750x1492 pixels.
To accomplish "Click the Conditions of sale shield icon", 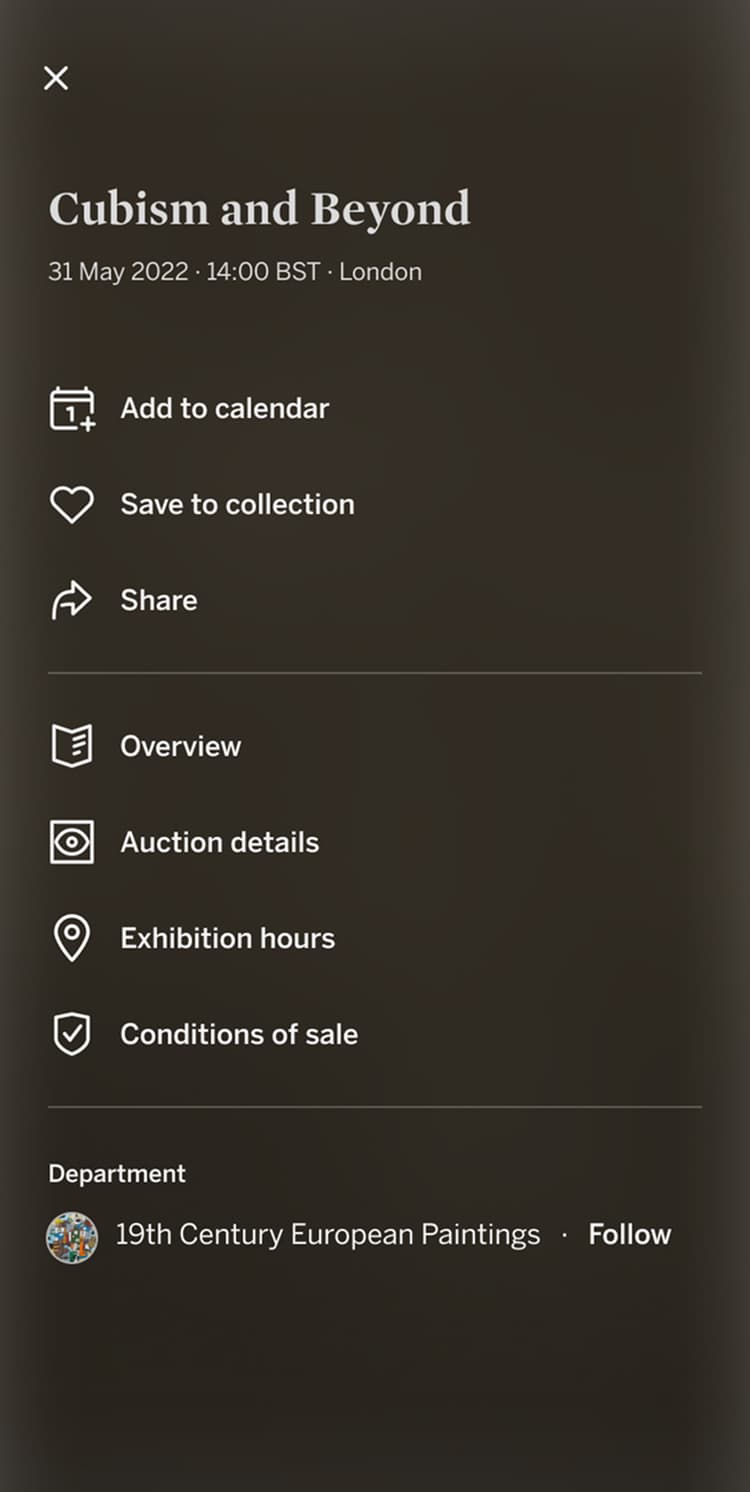I will click(71, 1034).
